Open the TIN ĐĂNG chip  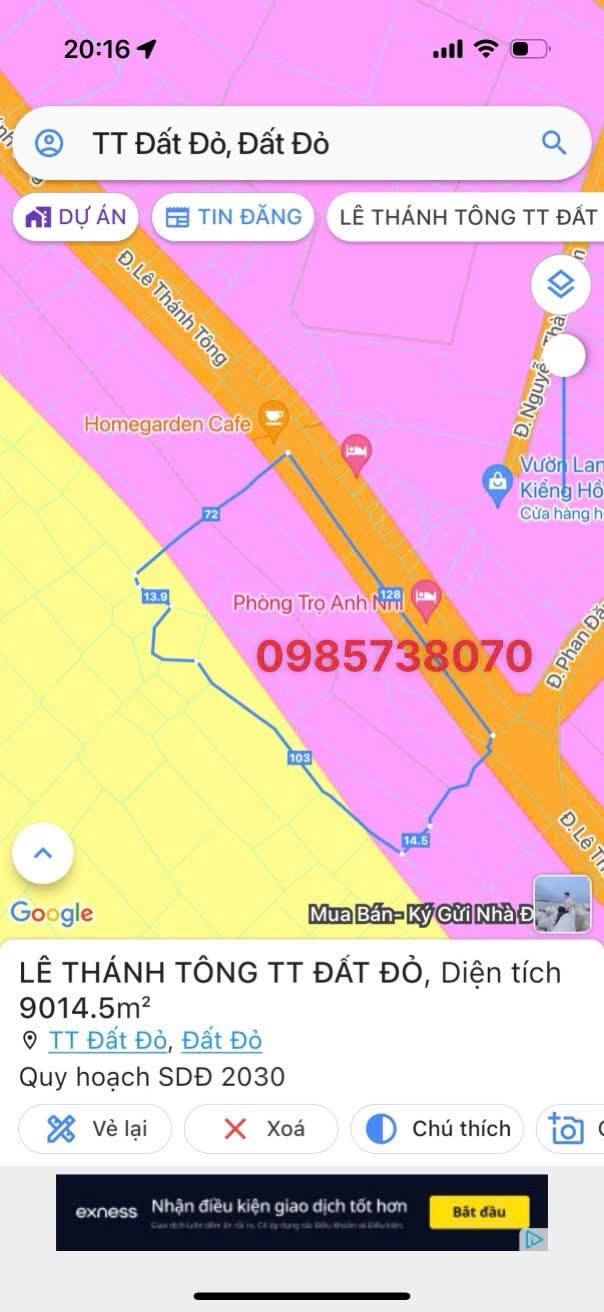(233, 217)
